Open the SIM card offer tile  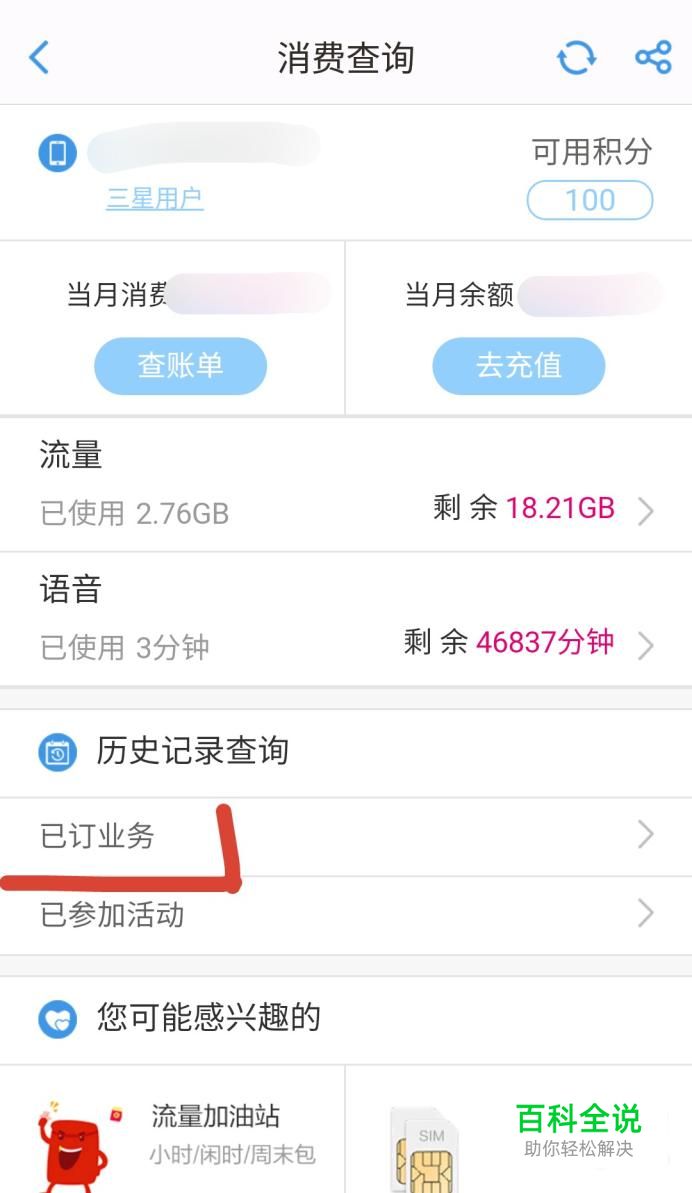(x=519, y=1129)
